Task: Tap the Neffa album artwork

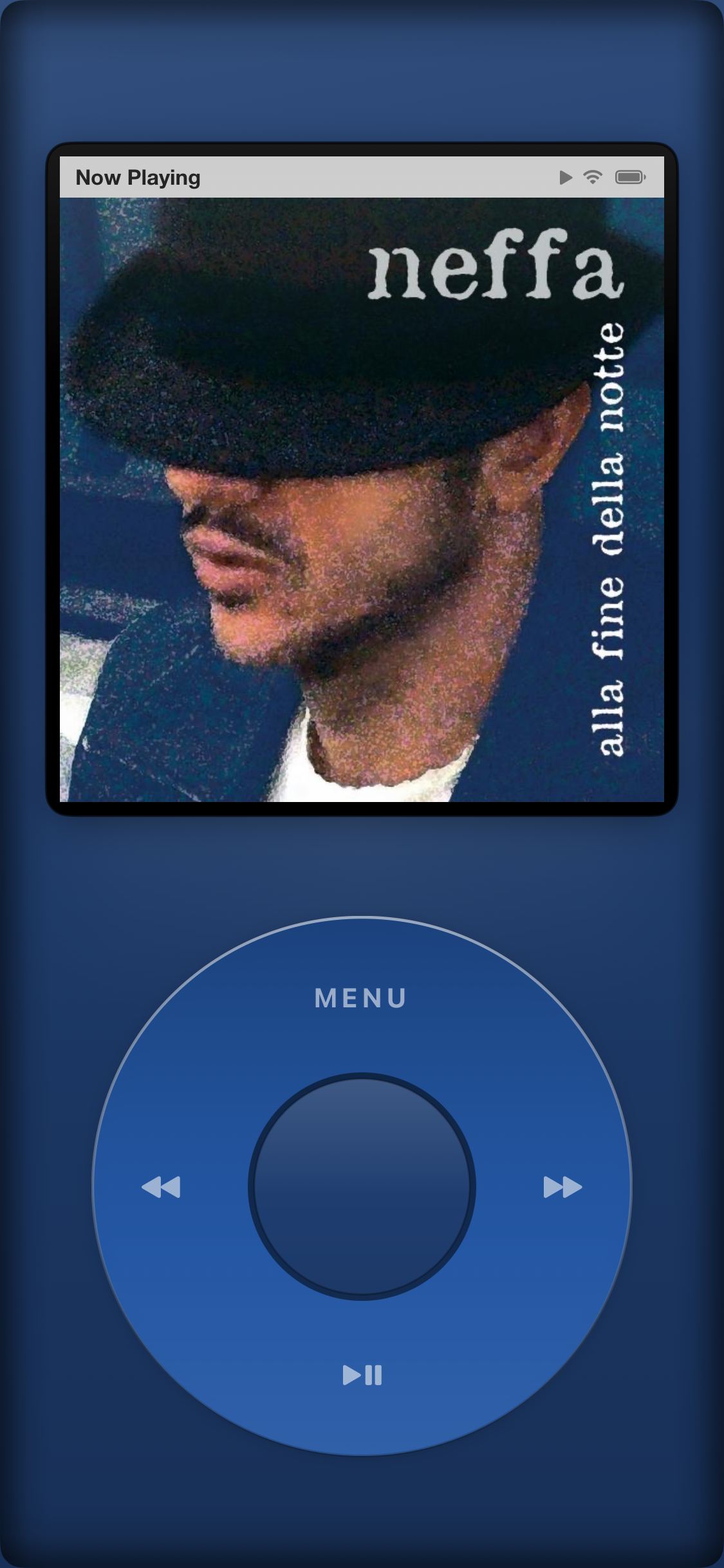Action: (362, 499)
